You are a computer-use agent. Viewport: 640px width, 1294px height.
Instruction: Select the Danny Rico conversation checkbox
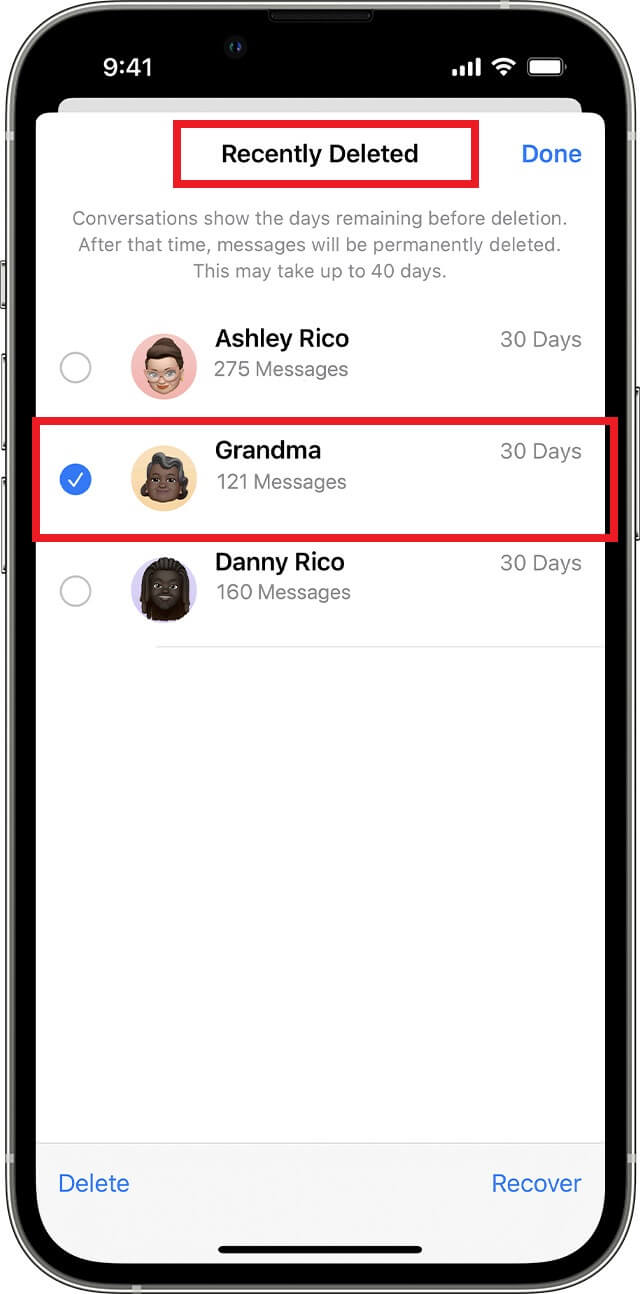pos(75,592)
